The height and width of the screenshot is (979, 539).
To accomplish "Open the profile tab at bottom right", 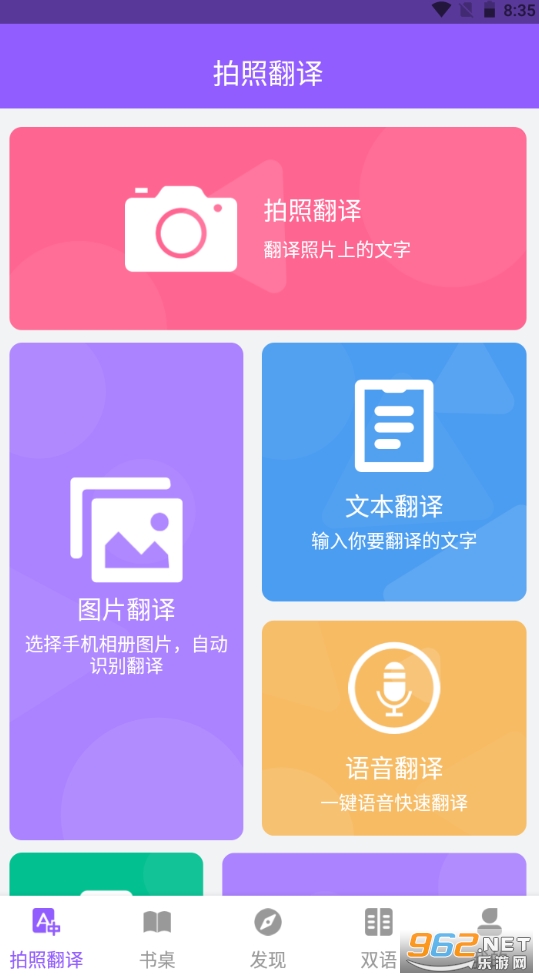I will pos(490,938).
